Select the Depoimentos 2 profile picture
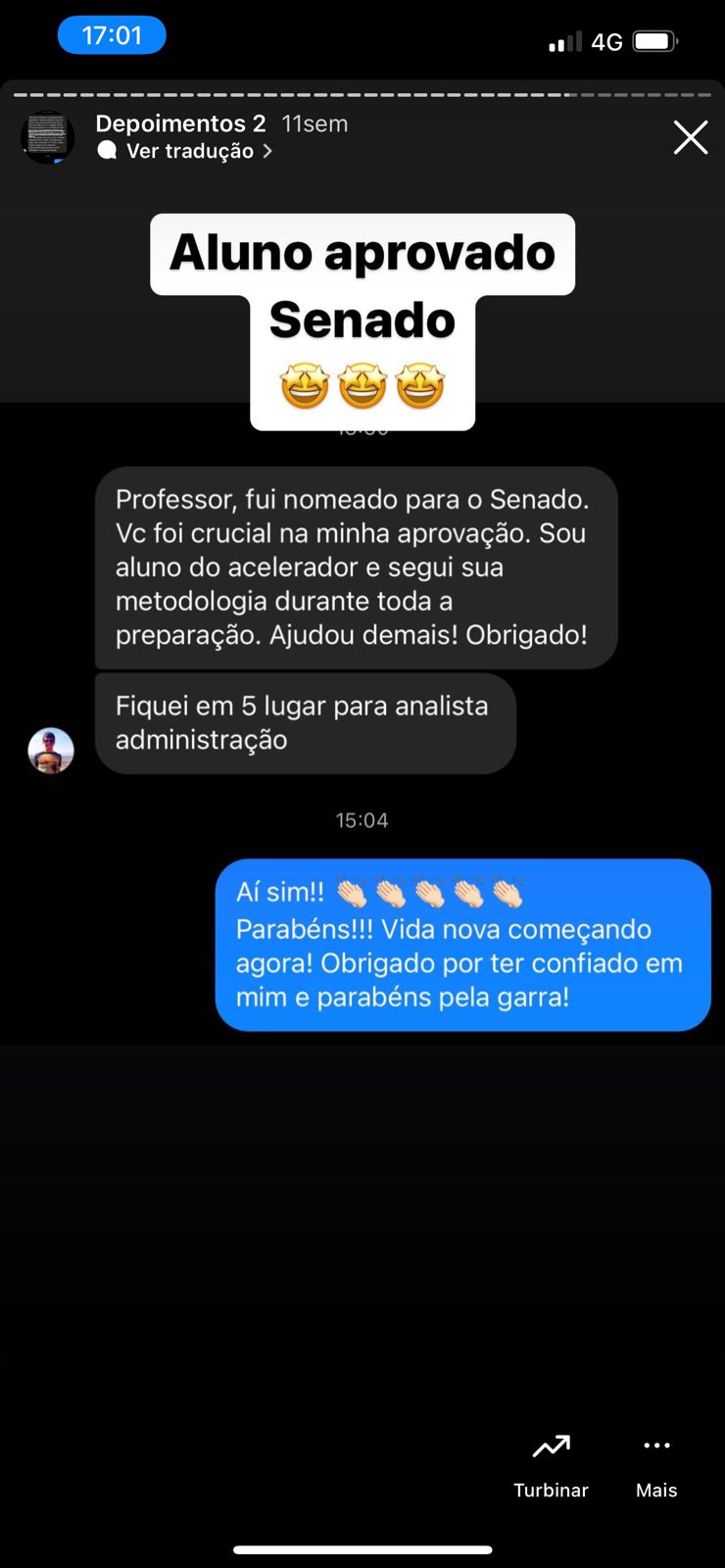 click(47, 137)
